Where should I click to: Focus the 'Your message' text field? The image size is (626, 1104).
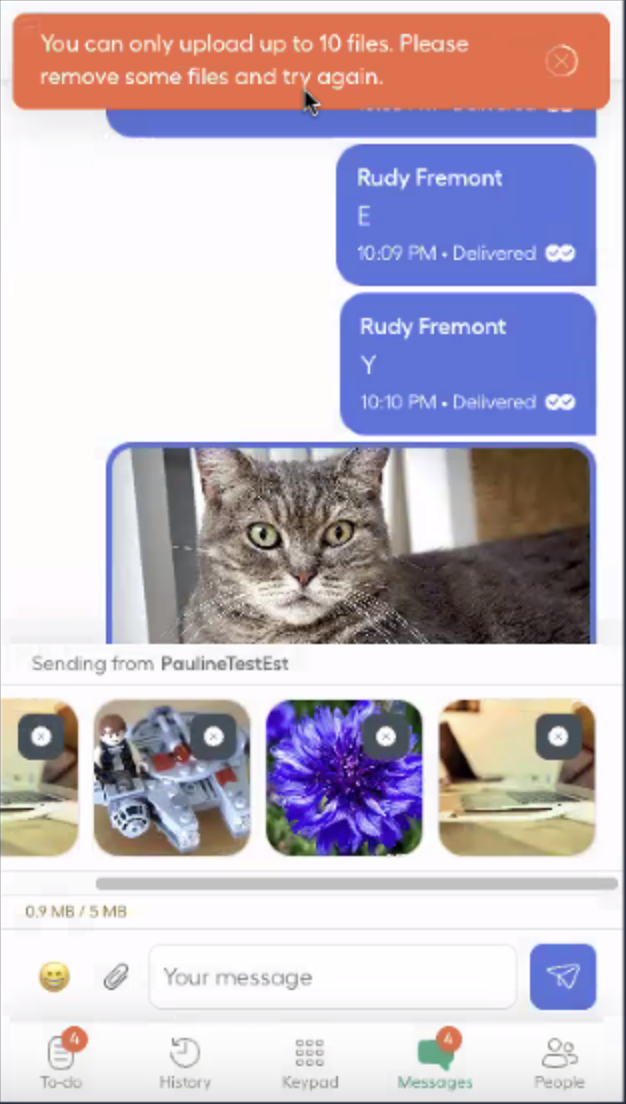332,977
